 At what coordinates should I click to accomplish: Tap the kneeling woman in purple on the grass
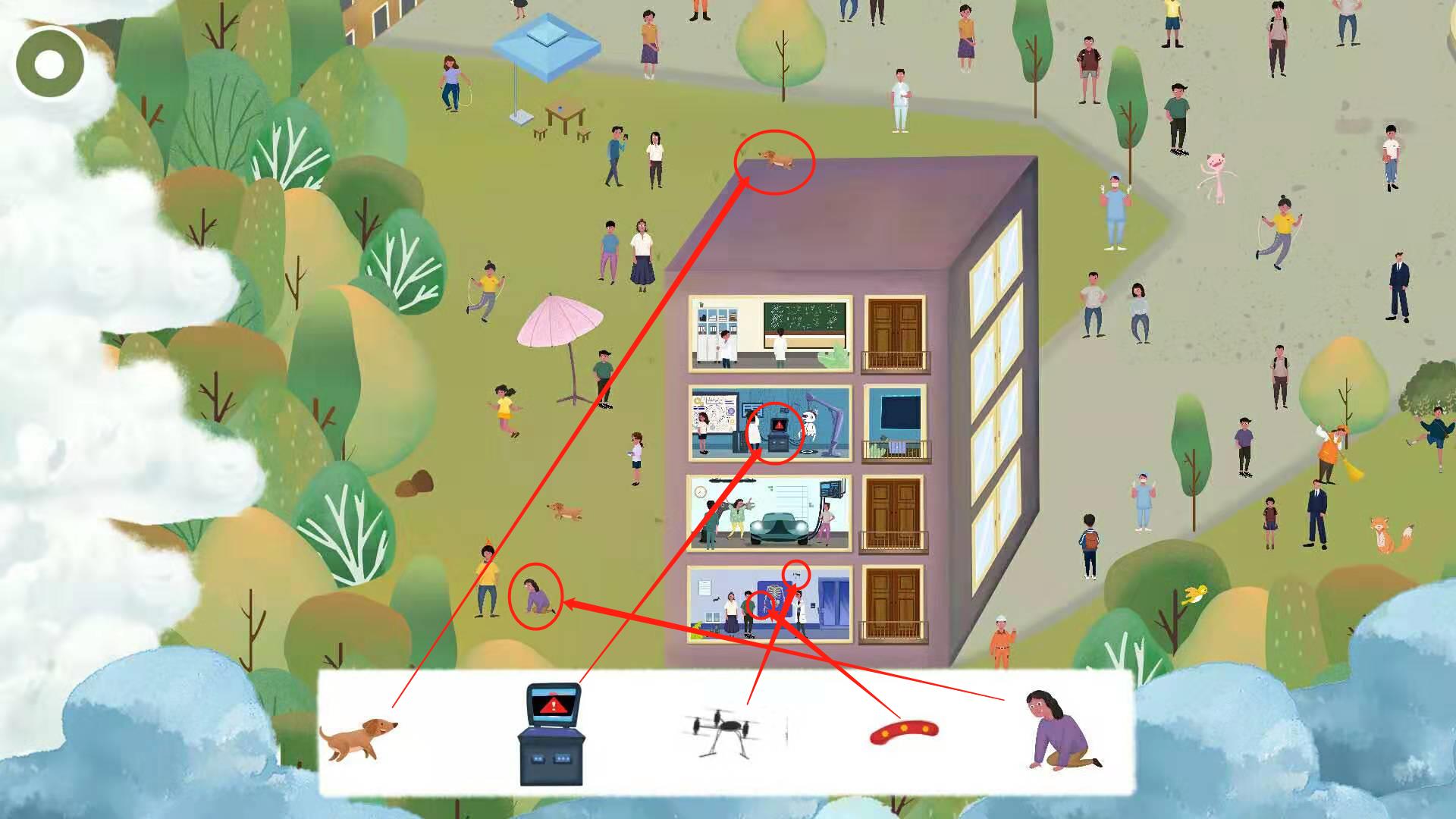point(536,597)
